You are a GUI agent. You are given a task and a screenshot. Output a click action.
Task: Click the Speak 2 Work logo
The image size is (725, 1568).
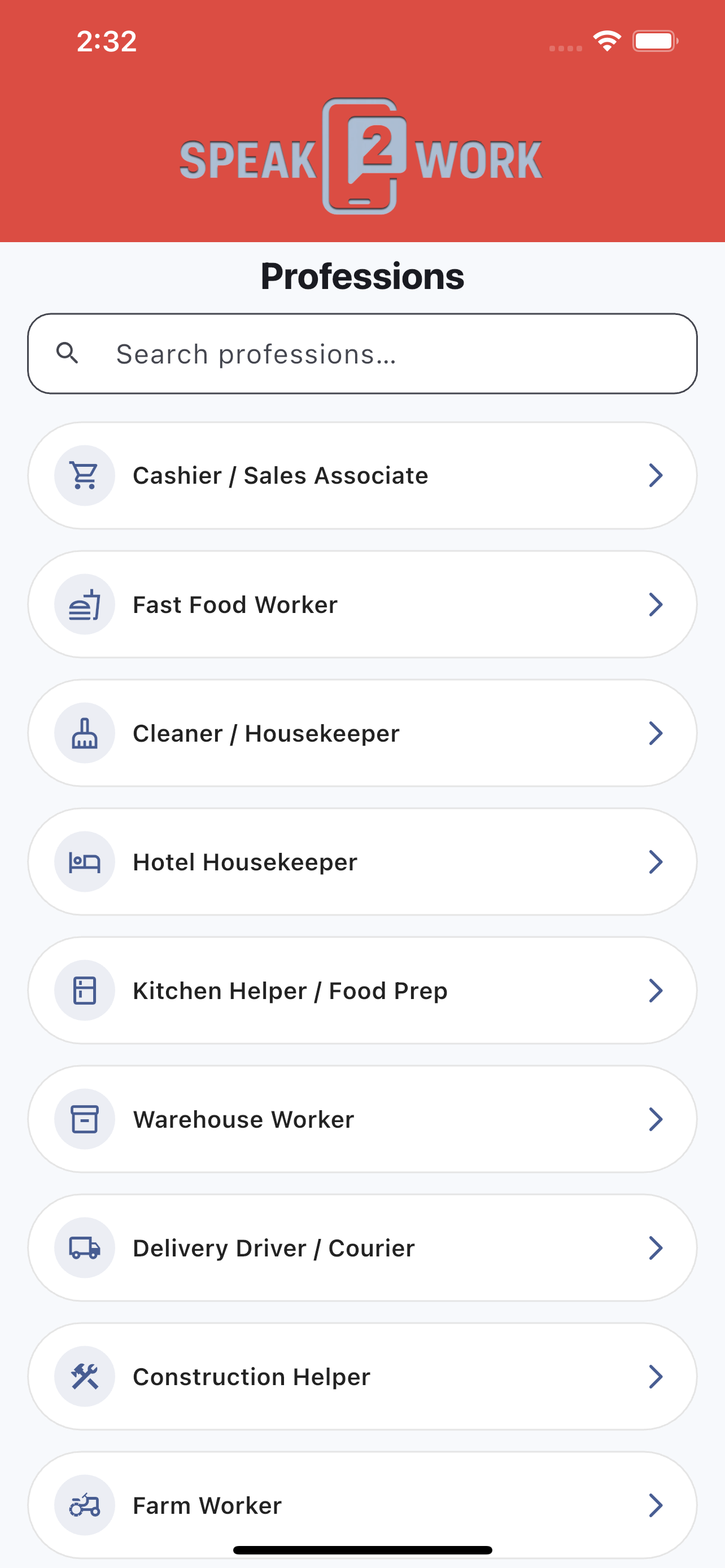[x=362, y=155]
